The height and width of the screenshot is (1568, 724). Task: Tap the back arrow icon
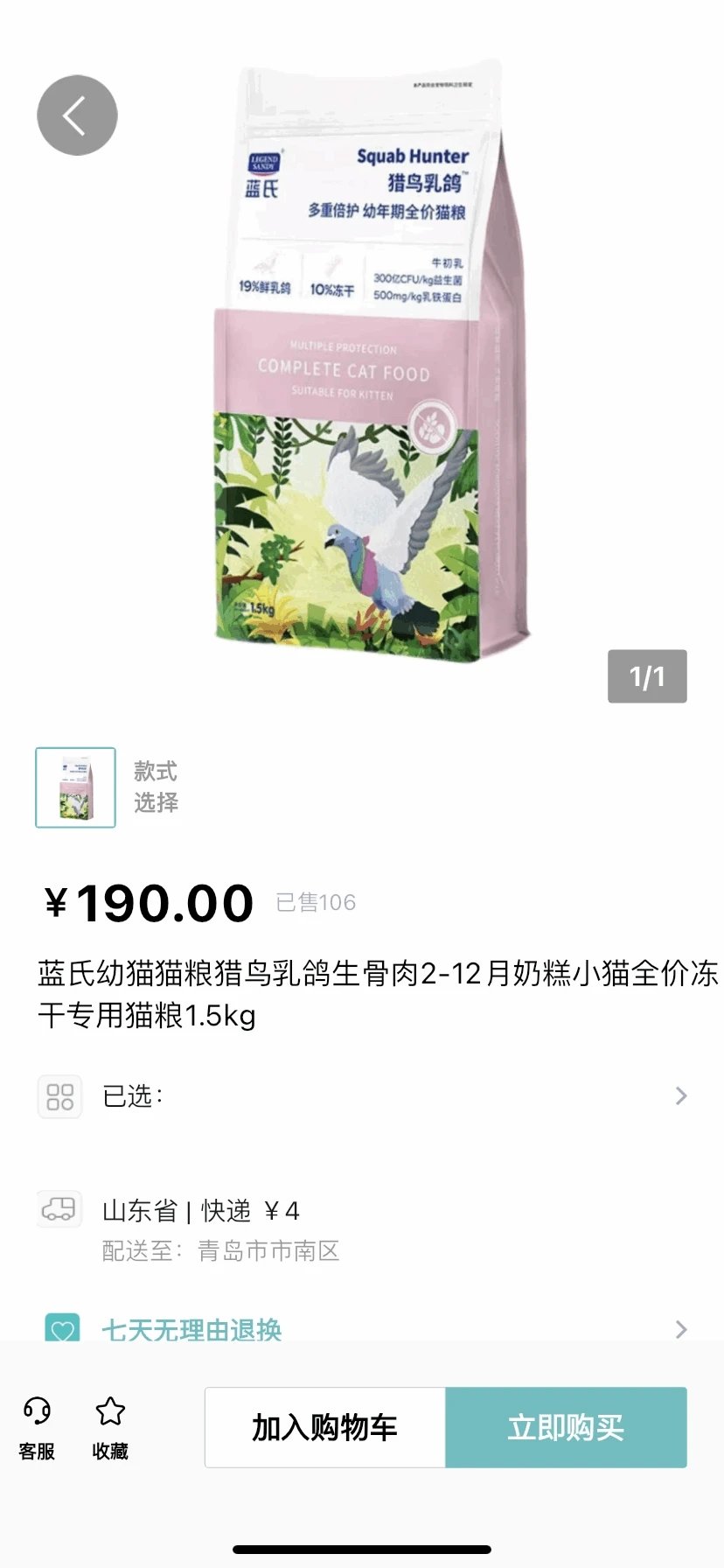pos(76,115)
